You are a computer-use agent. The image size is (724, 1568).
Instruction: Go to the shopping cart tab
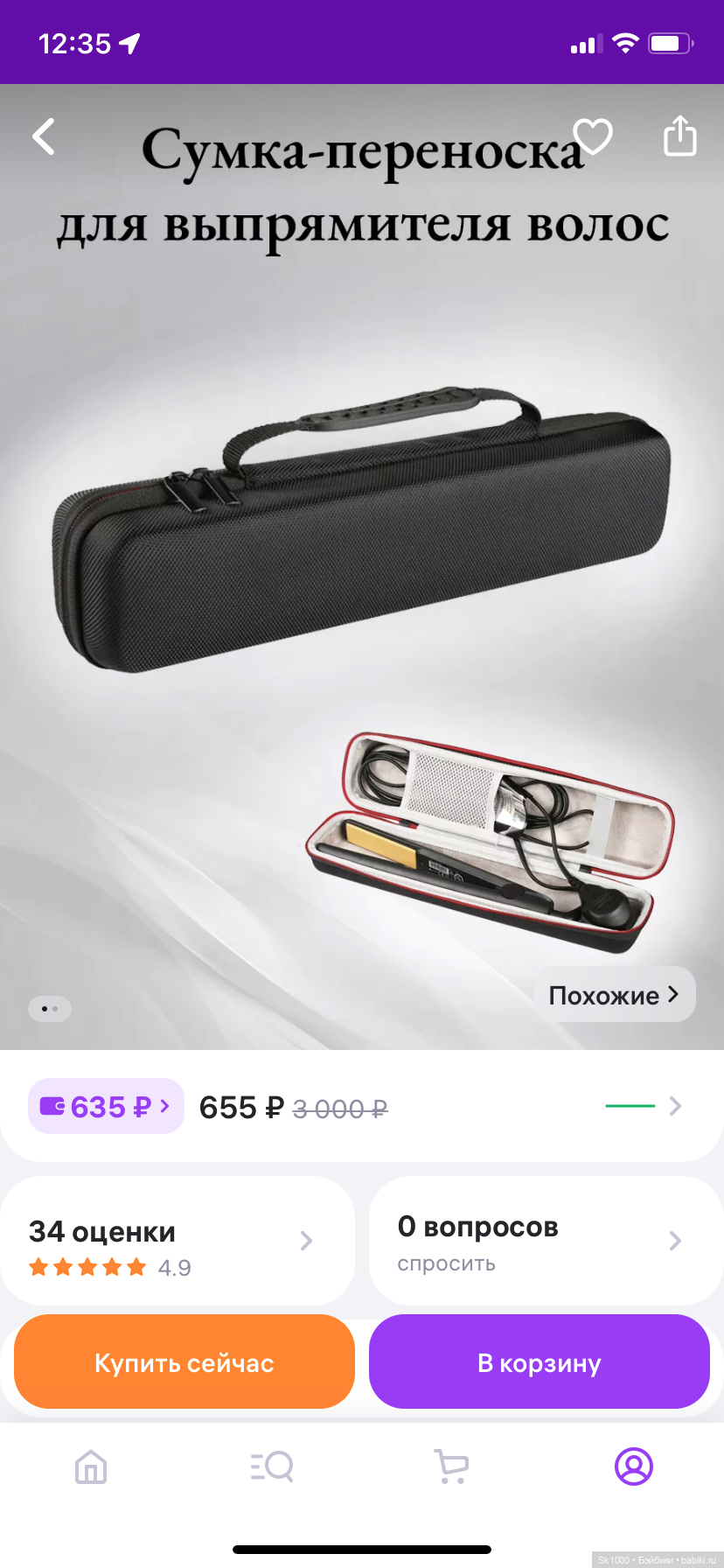coord(452,1466)
